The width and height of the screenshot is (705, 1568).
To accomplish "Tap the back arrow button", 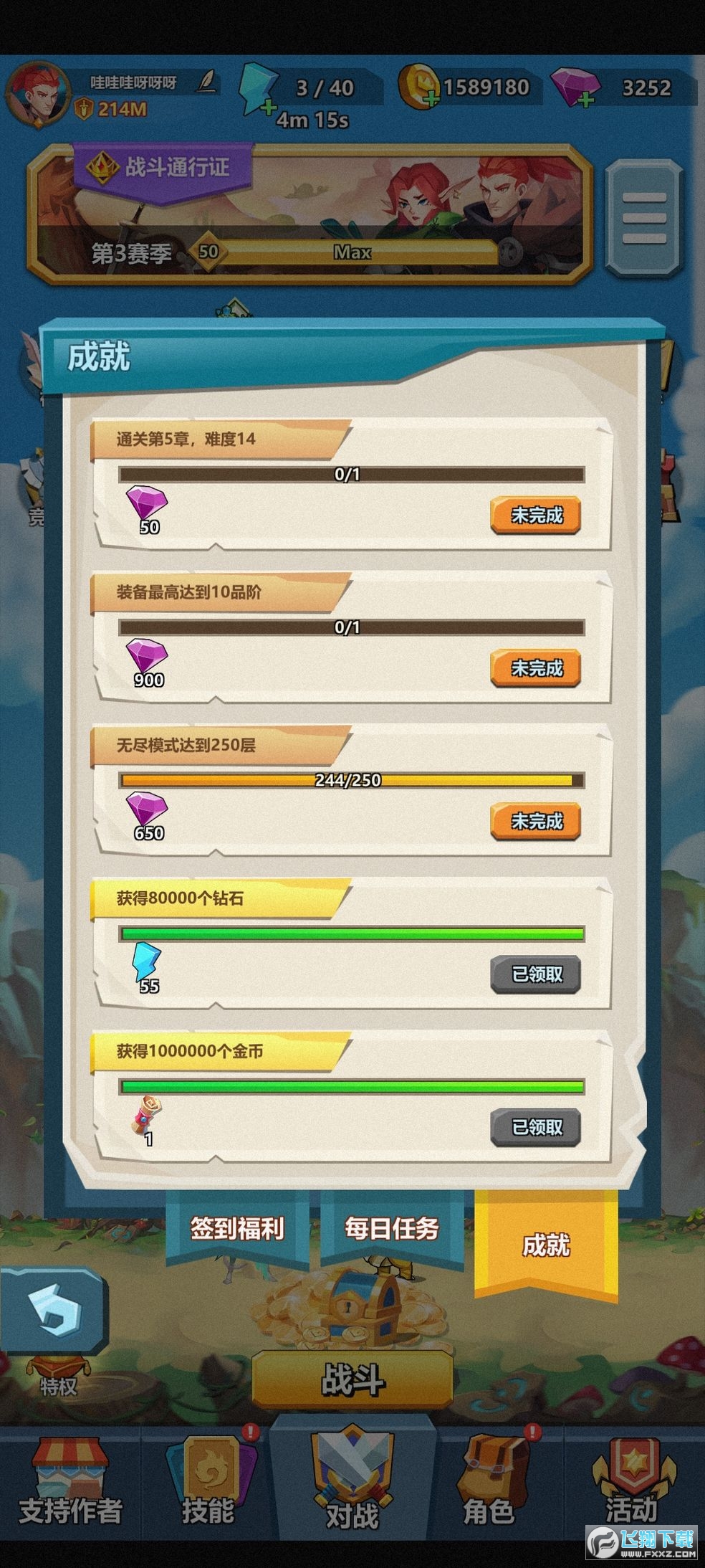I will 53,1311.
